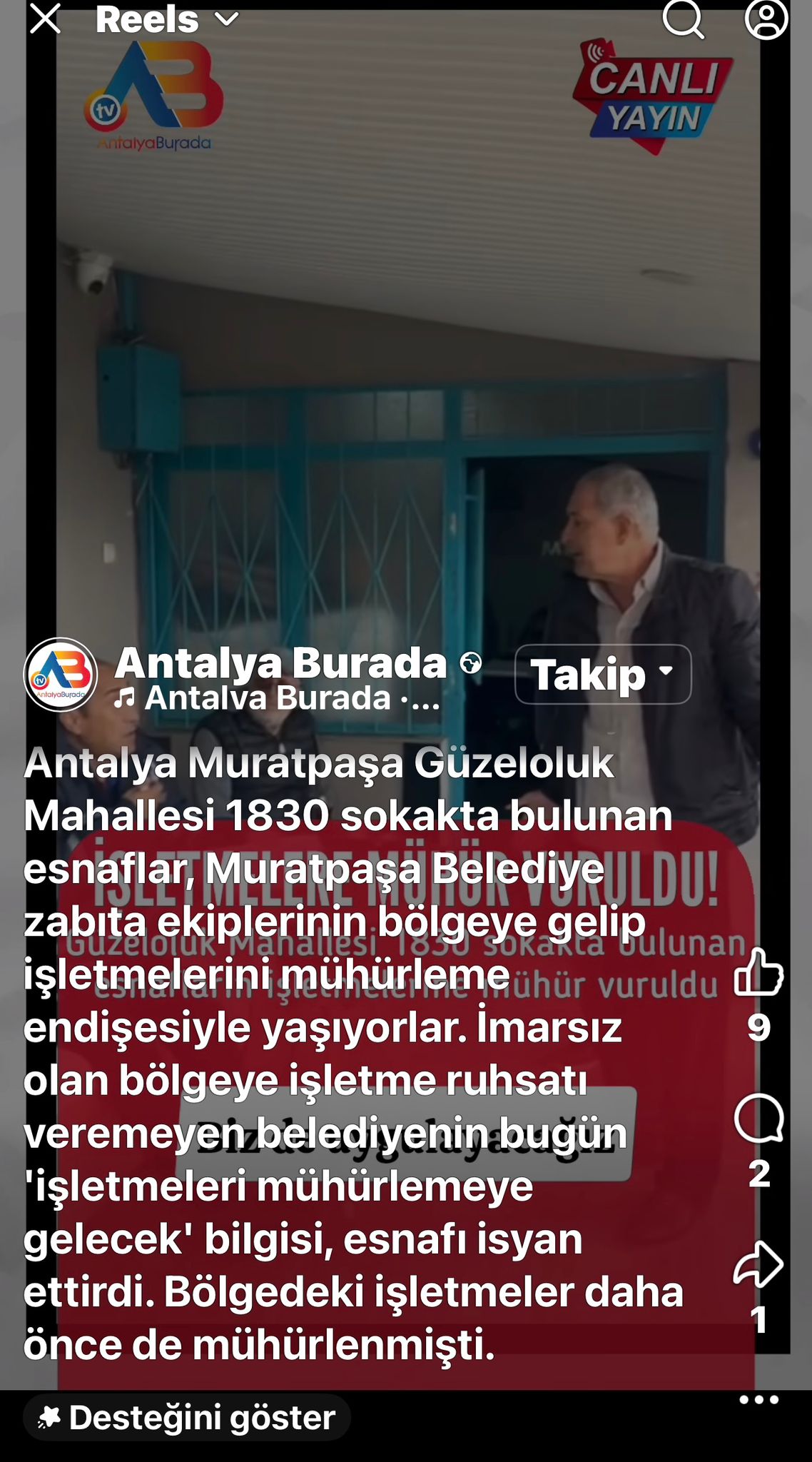
Task: Open the comments on this reel
Action: (x=758, y=1119)
